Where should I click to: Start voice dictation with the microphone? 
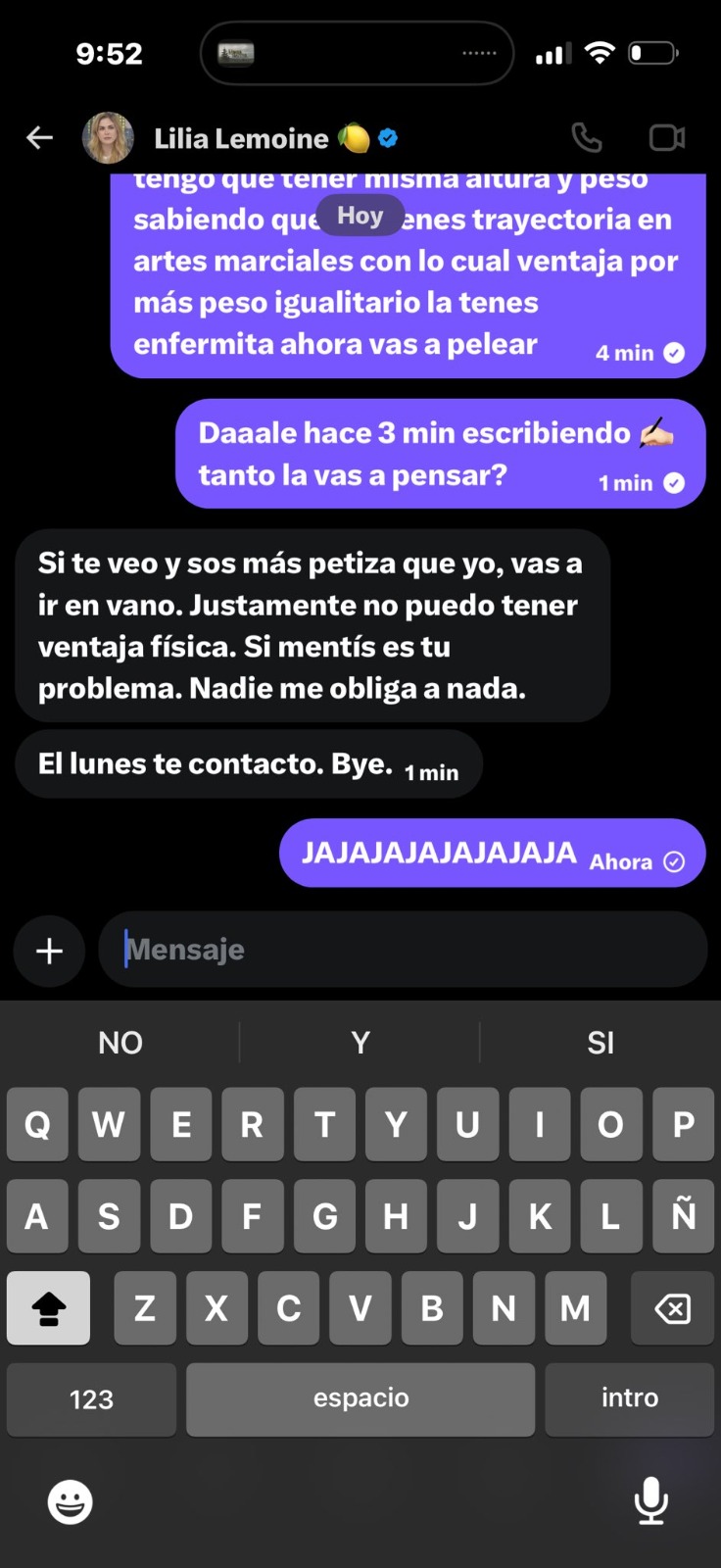pyautogui.click(x=650, y=1501)
